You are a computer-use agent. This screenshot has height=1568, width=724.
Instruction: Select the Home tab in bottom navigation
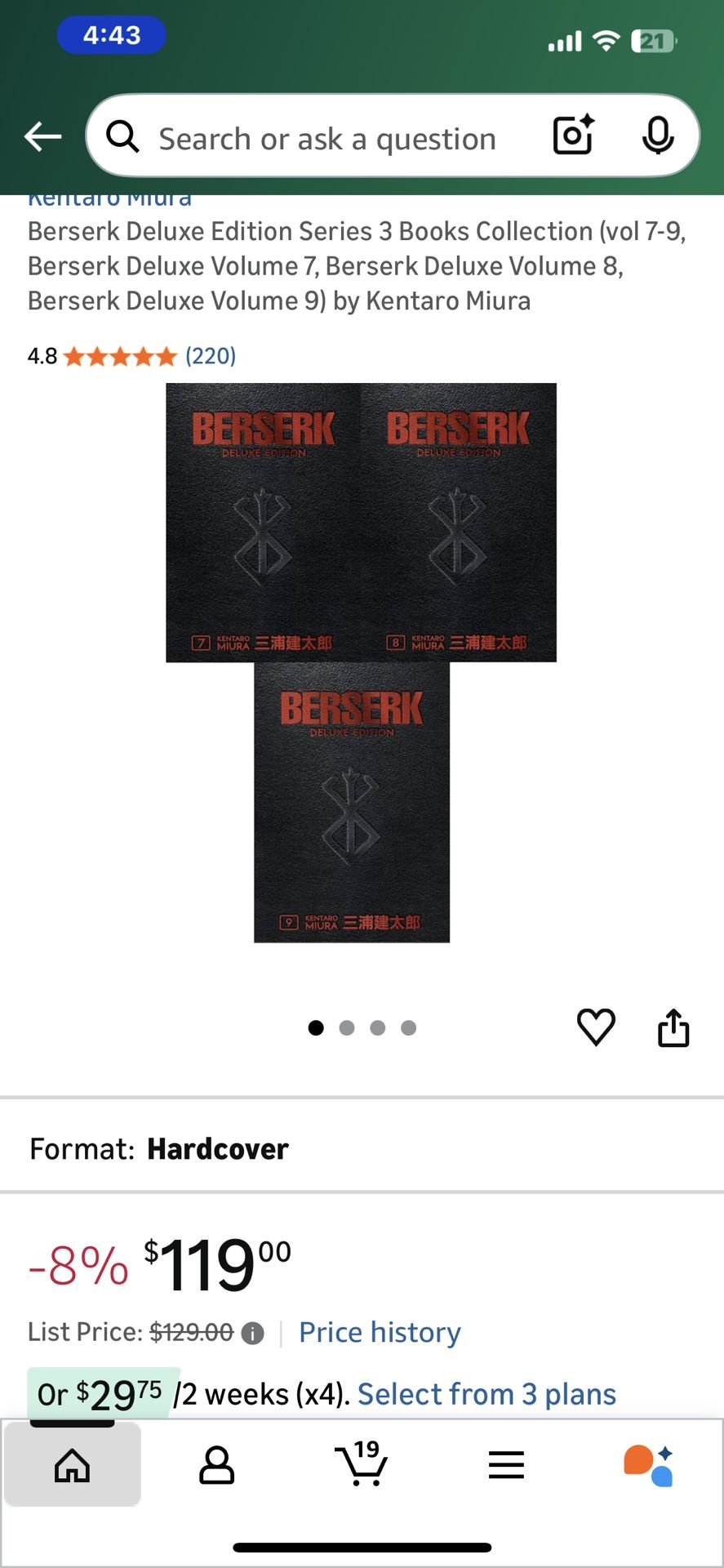coord(73,1464)
